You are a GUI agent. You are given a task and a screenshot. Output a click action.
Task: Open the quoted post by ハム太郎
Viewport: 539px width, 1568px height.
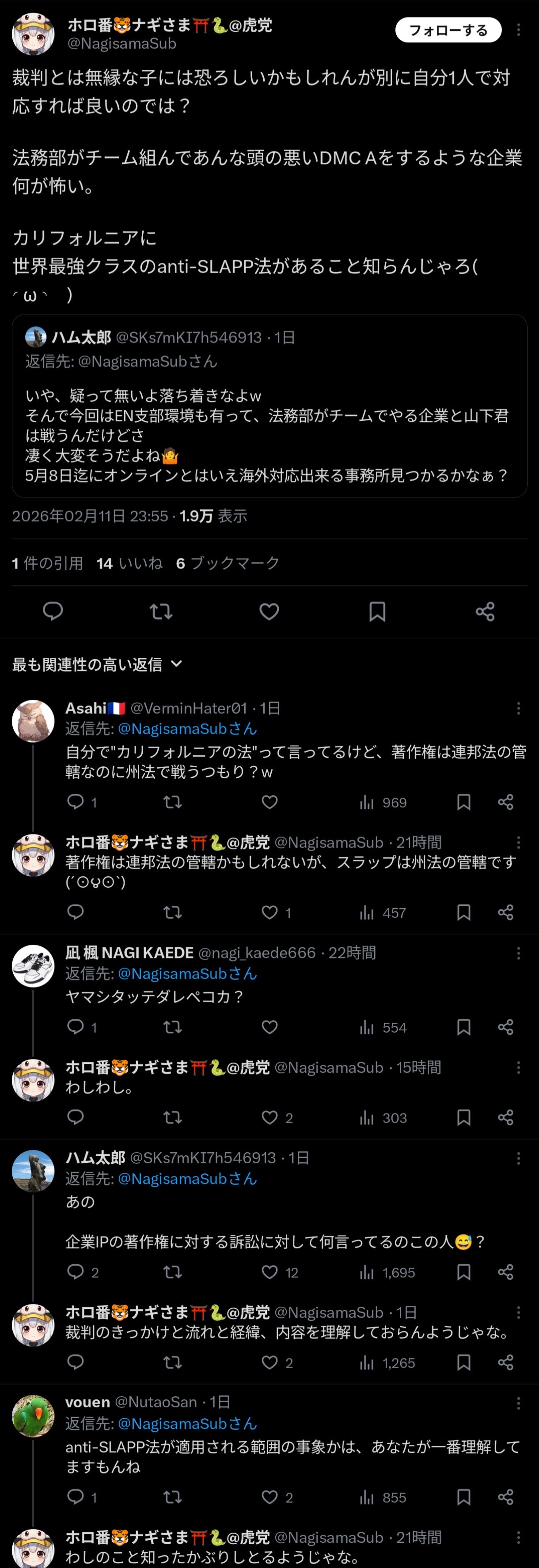269,405
